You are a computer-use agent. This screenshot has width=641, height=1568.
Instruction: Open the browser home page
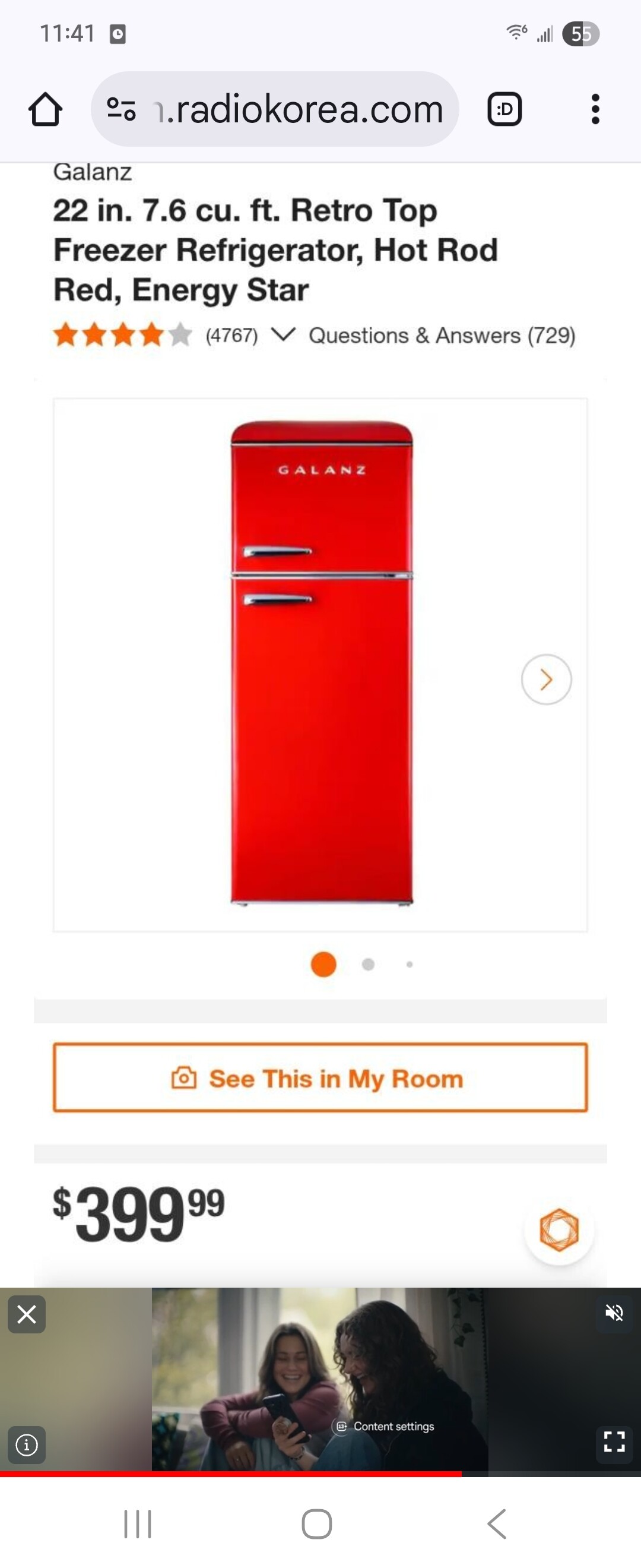coord(46,109)
